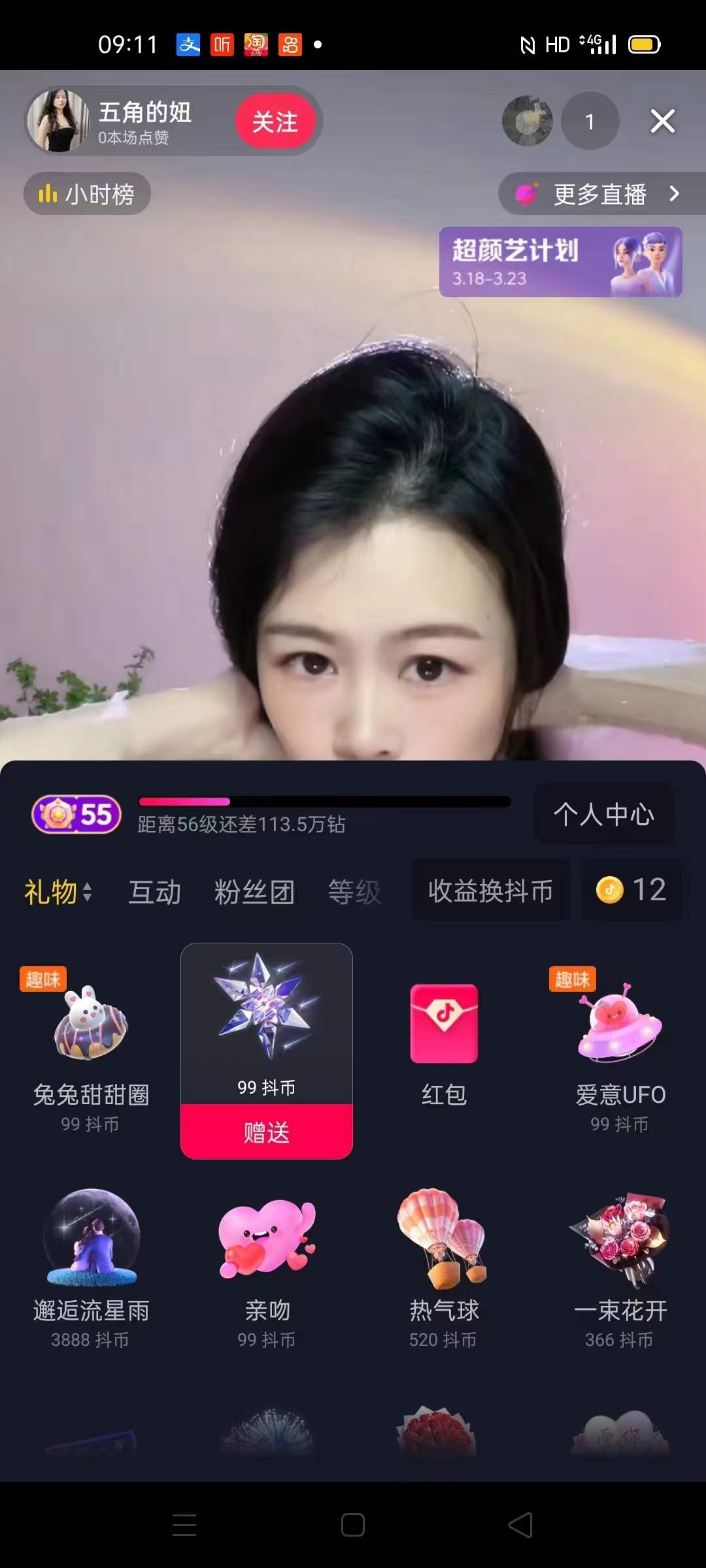The image size is (706, 1568).
Task: Send the selected gift with 赠送
Action: click(267, 1132)
